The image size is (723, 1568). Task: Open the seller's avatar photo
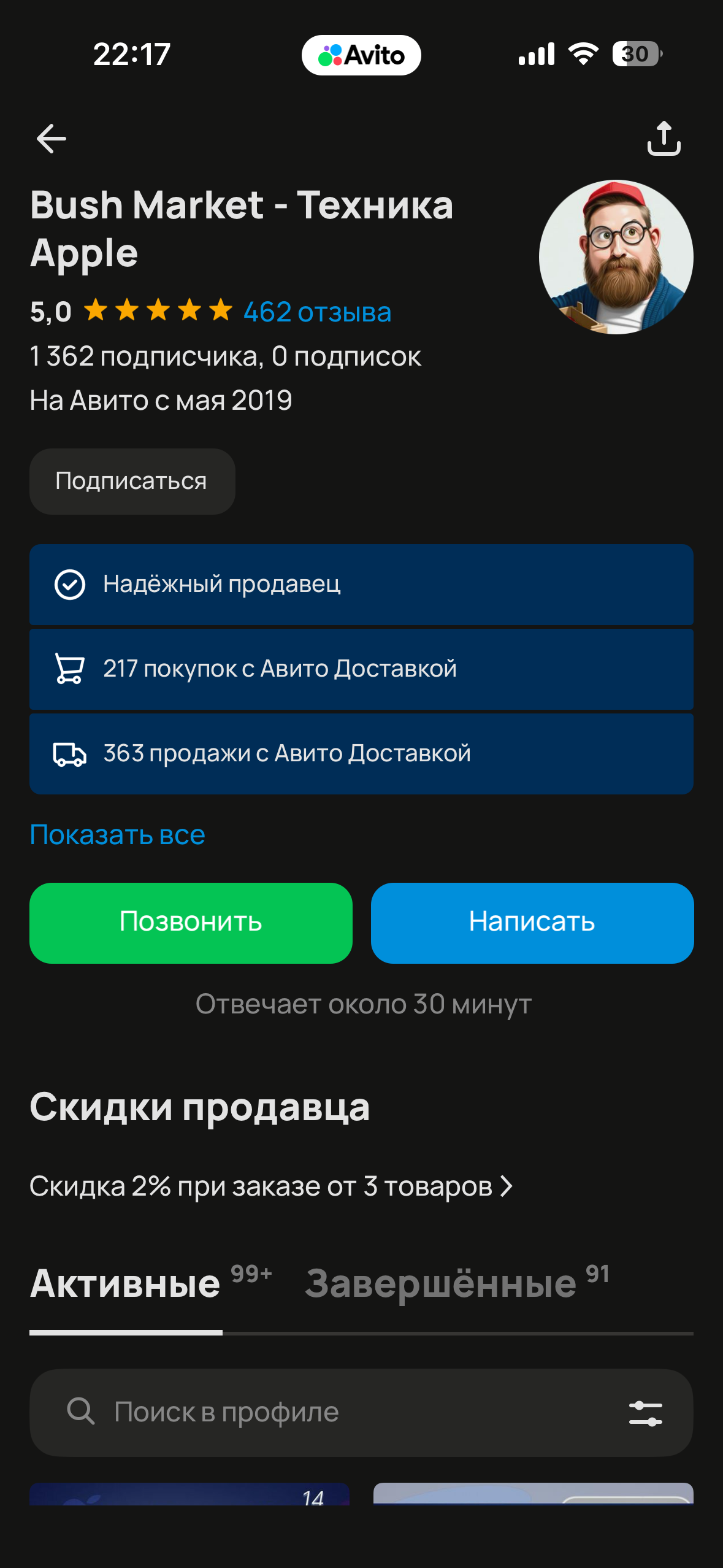[616, 257]
